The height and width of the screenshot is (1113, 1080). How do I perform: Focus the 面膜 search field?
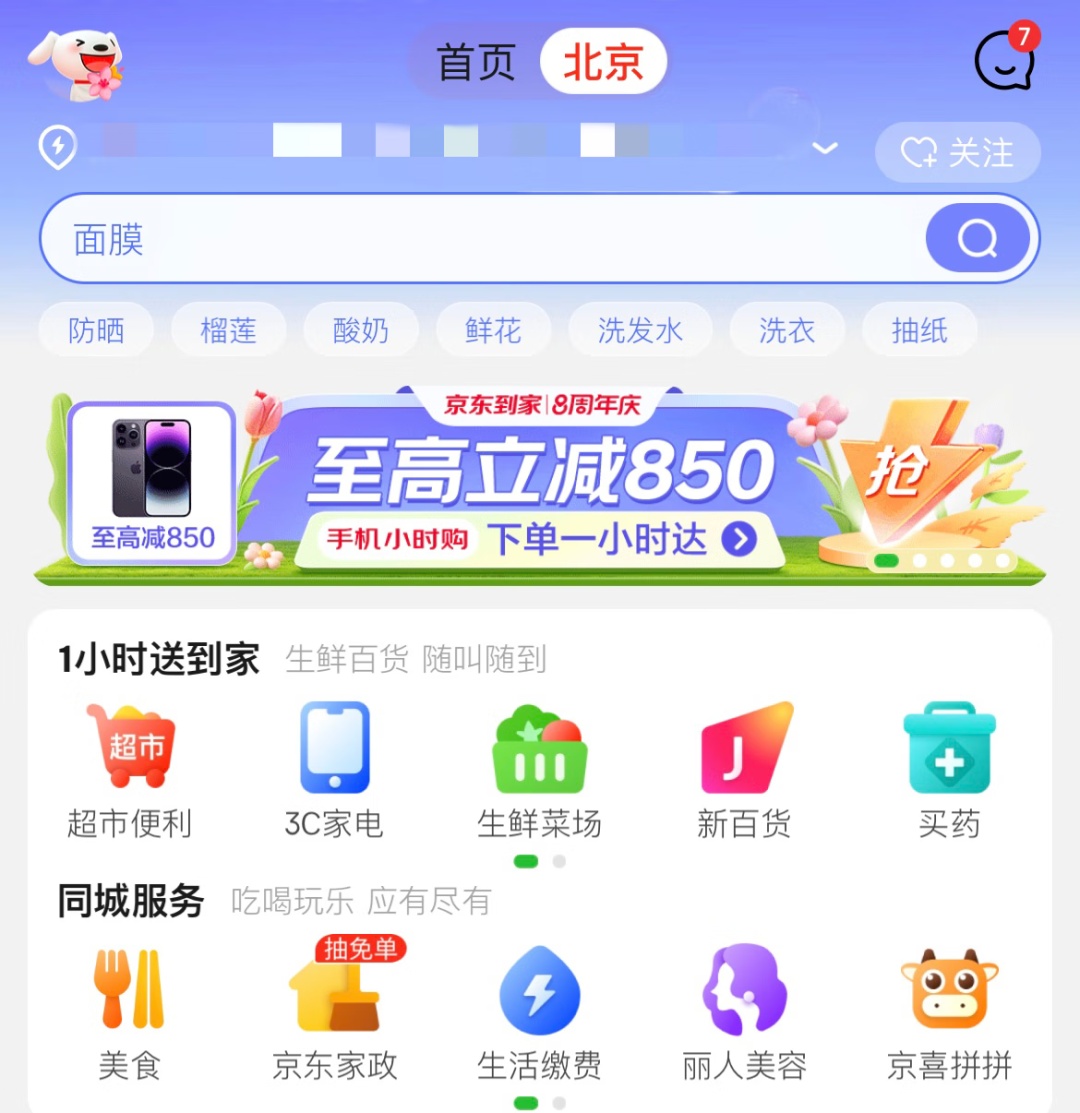pos(480,240)
